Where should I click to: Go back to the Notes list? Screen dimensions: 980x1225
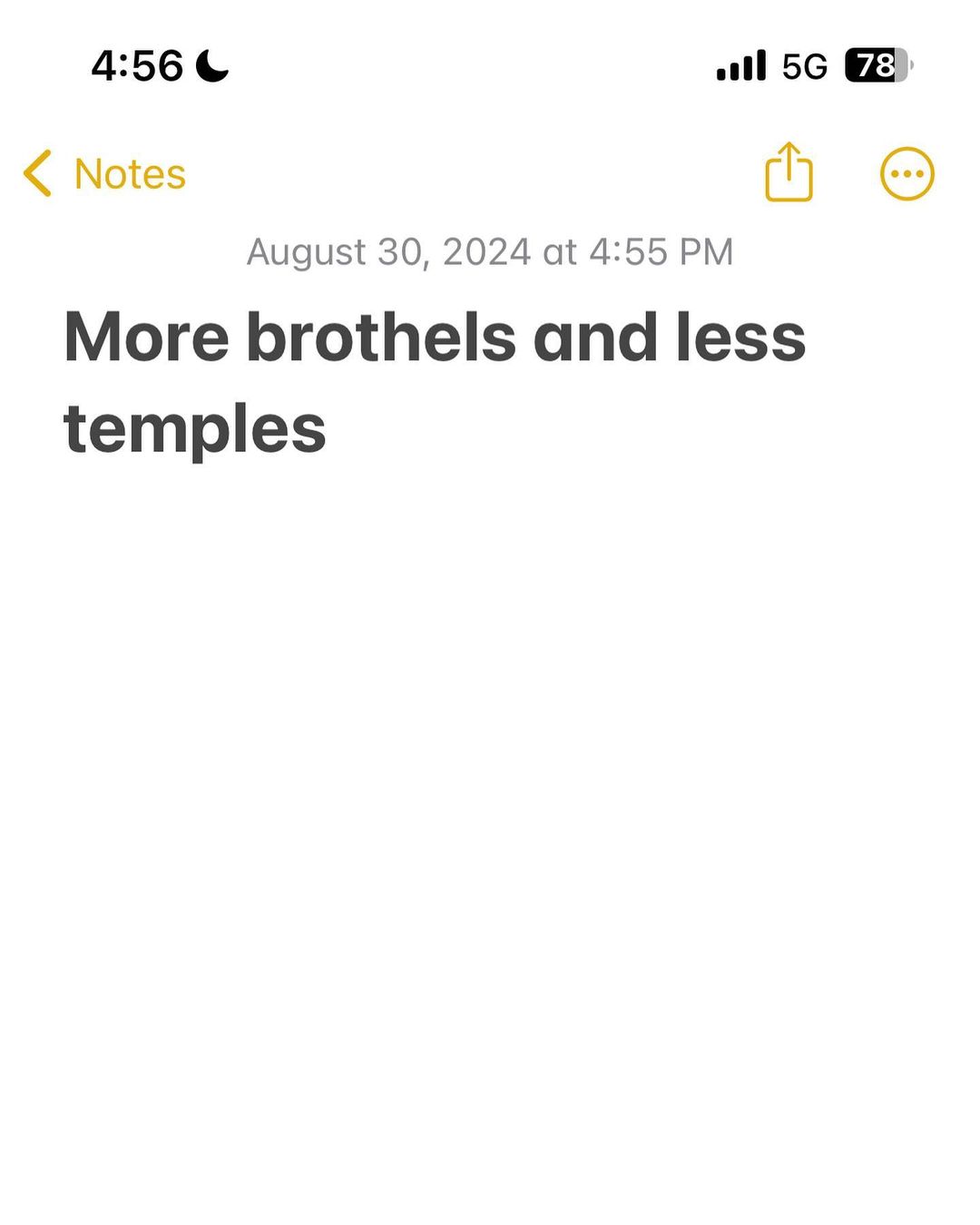104,173
